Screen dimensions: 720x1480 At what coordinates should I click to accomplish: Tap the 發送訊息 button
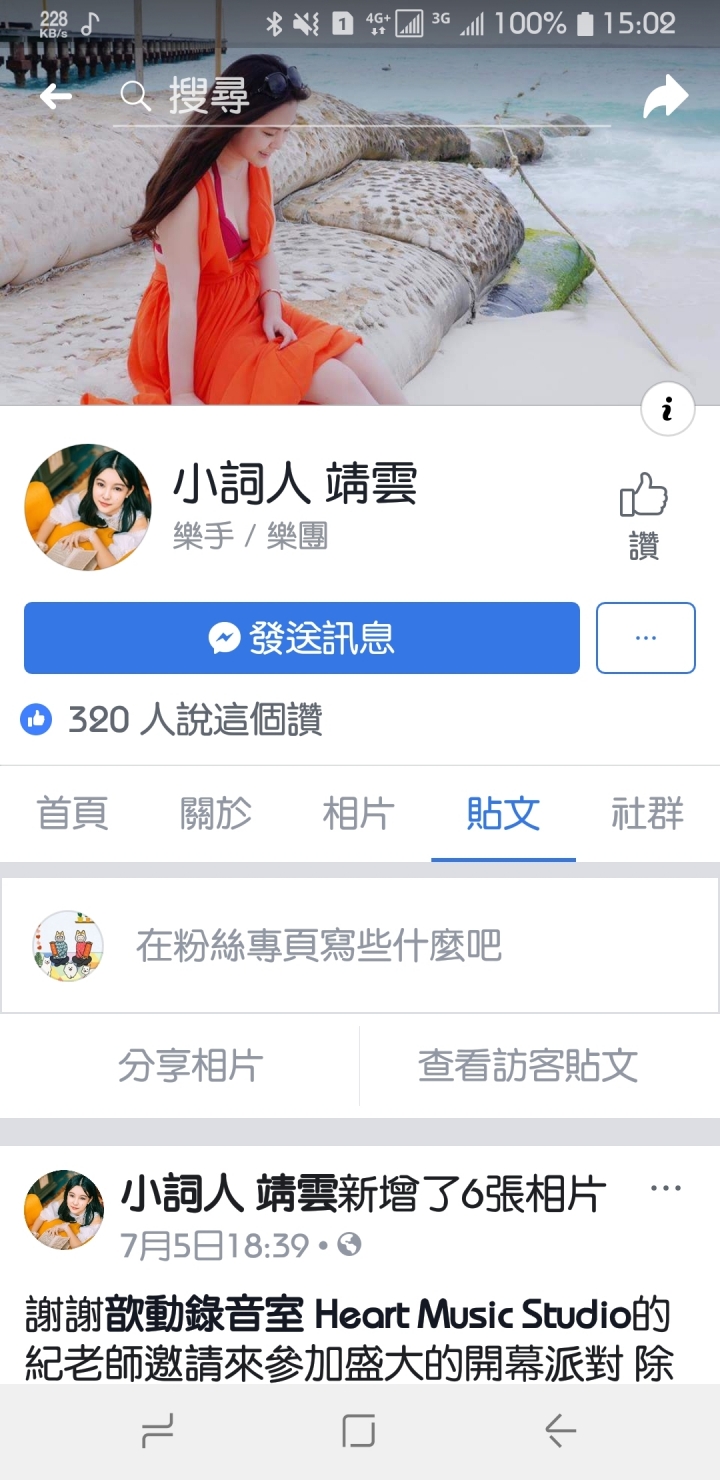(301, 638)
